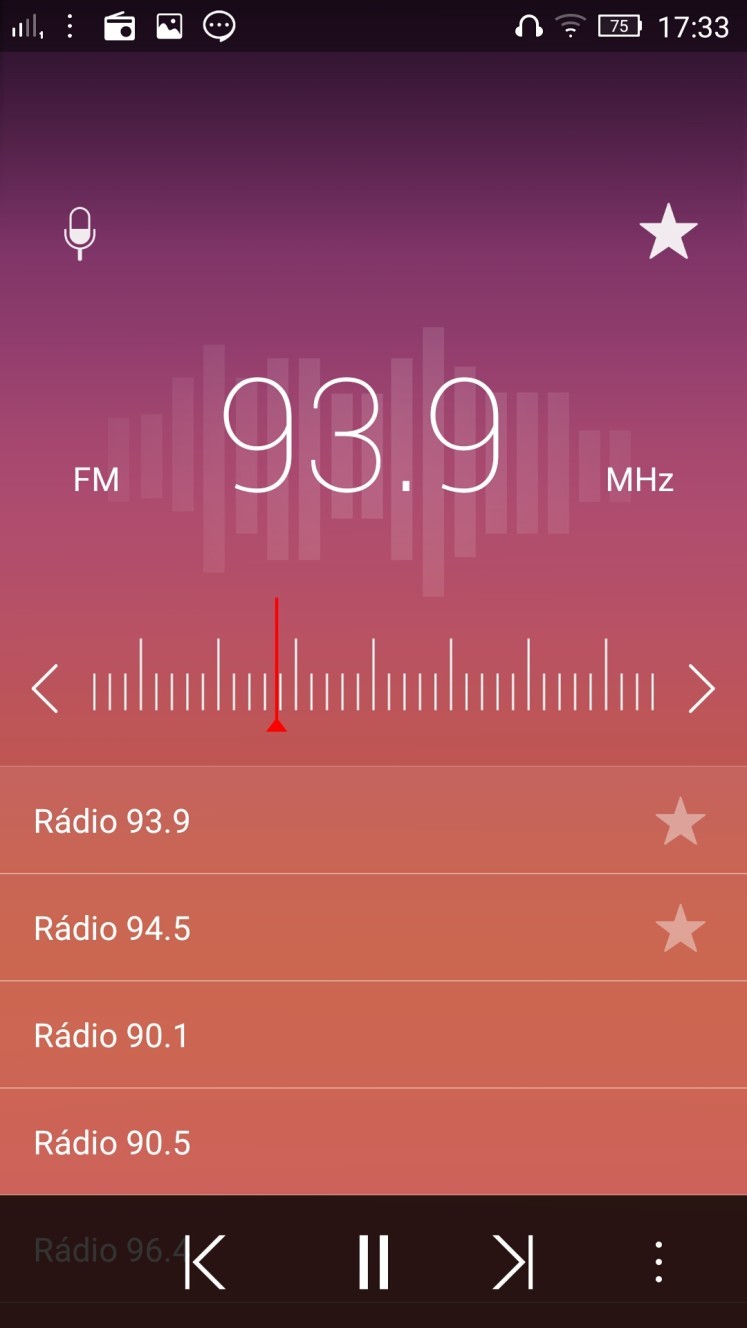Skip to the previous station
747x1328 pixels.
(x=205, y=1262)
